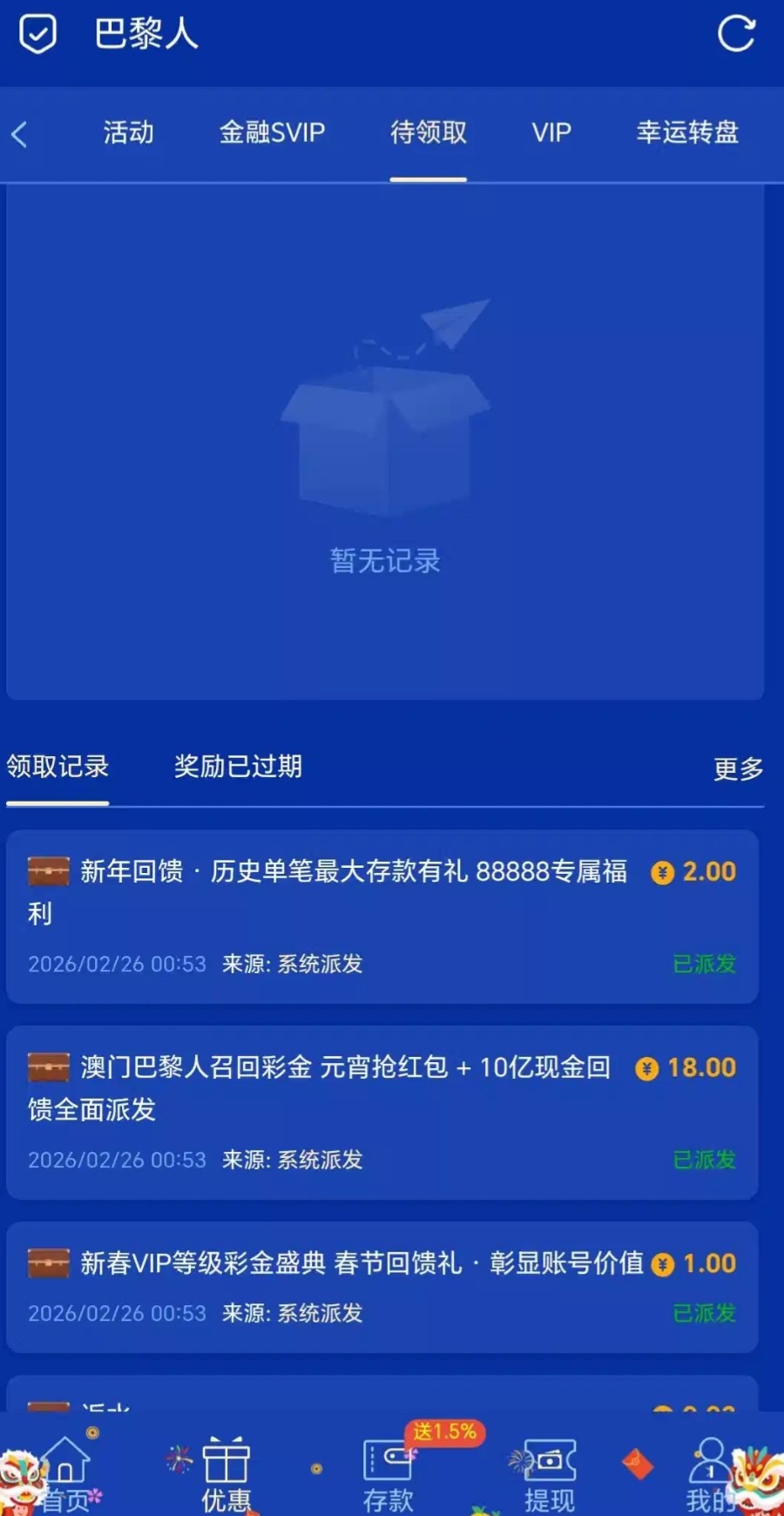The height and width of the screenshot is (1516, 784).
Task: Open 存款 deposit tab
Action: (388, 1472)
